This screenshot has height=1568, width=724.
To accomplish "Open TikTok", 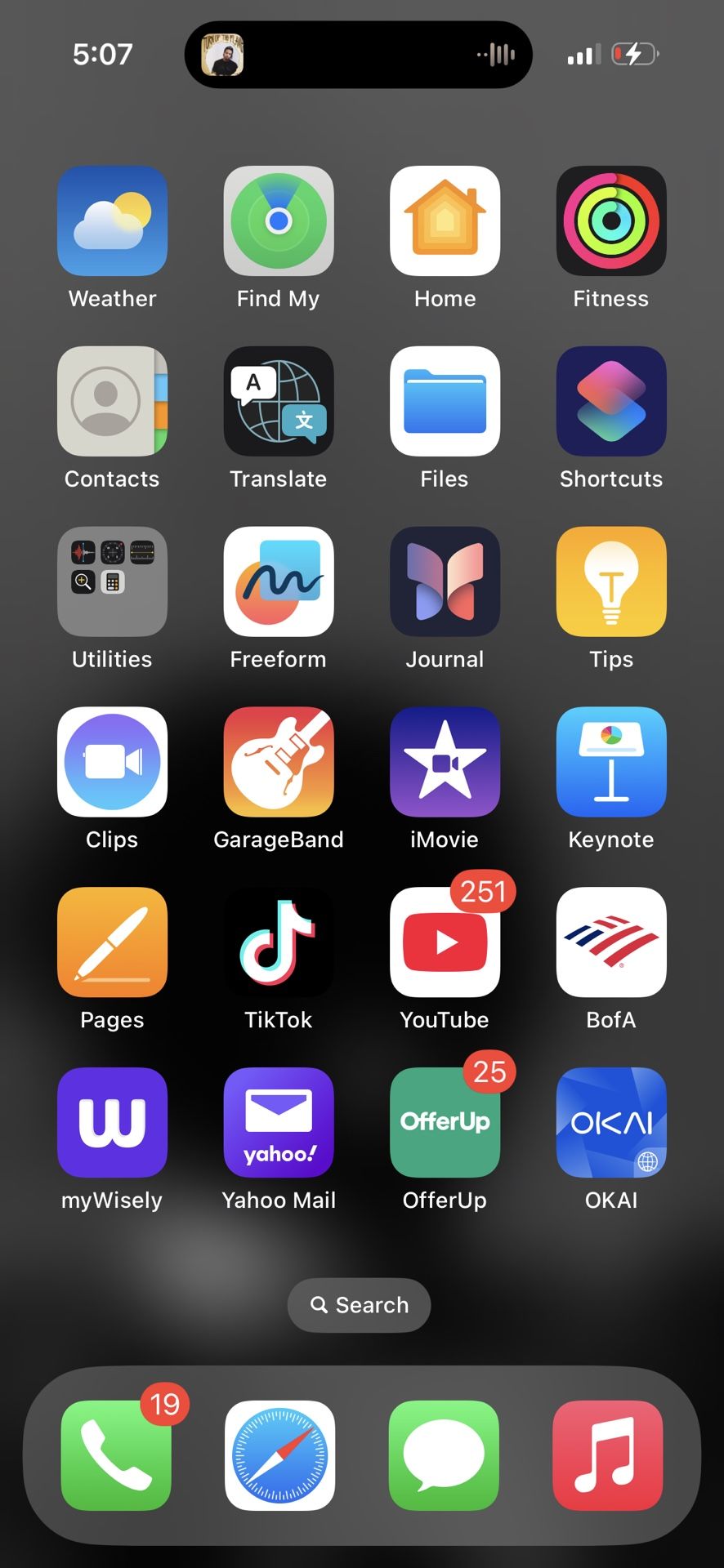I will [x=279, y=942].
